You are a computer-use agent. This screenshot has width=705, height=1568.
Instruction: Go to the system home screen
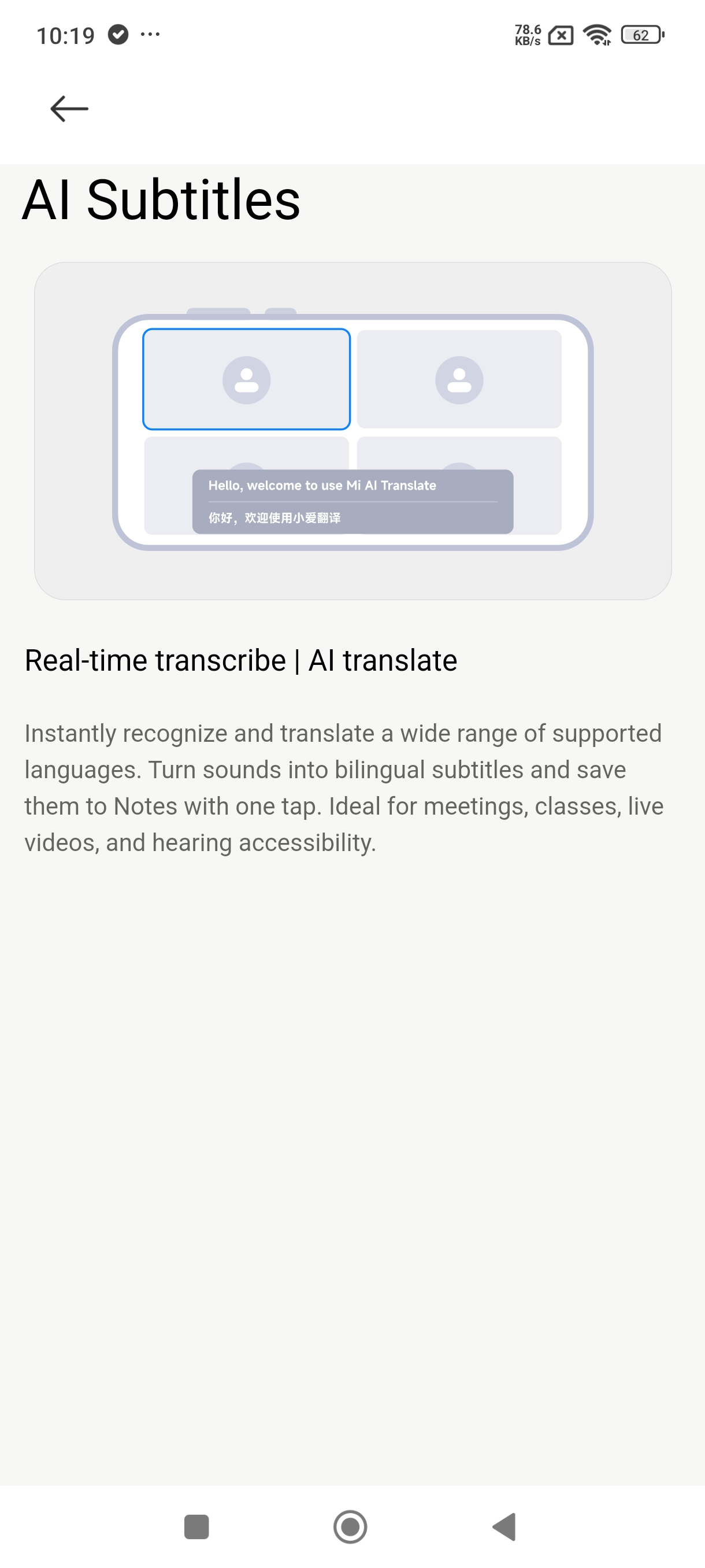point(350,1526)
